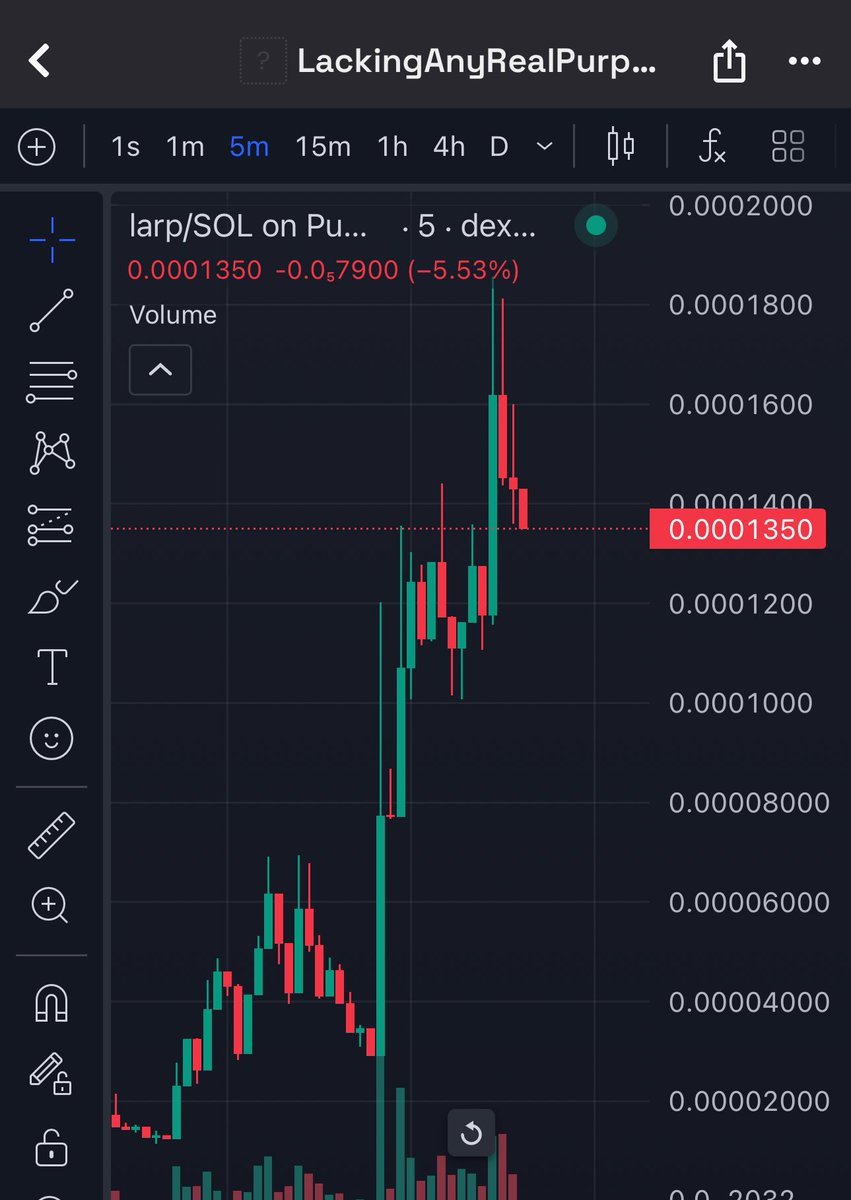Open the chart layout grid

click(788, 147)
